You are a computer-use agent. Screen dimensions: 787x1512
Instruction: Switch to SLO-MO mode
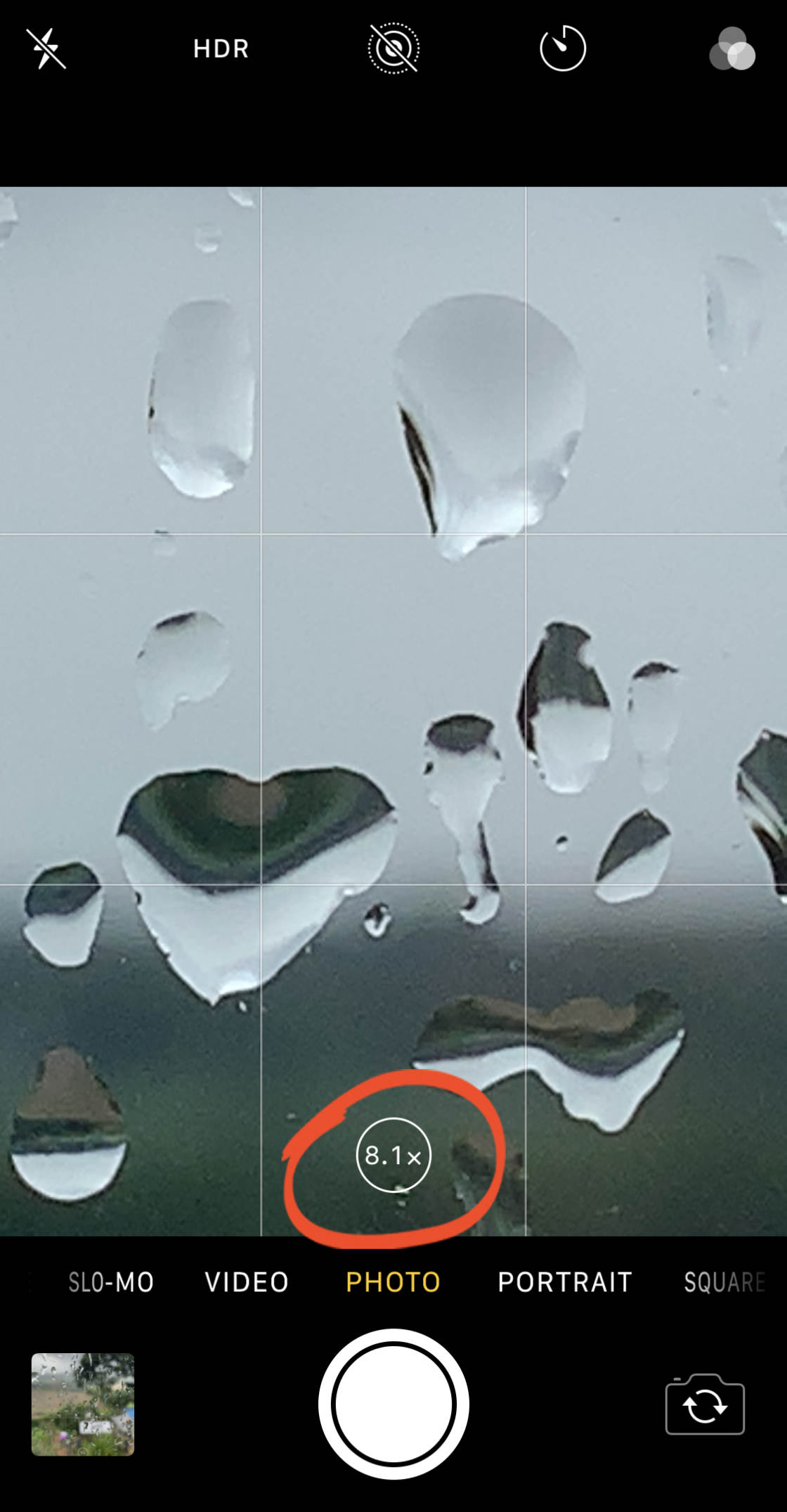(111, 1282)
